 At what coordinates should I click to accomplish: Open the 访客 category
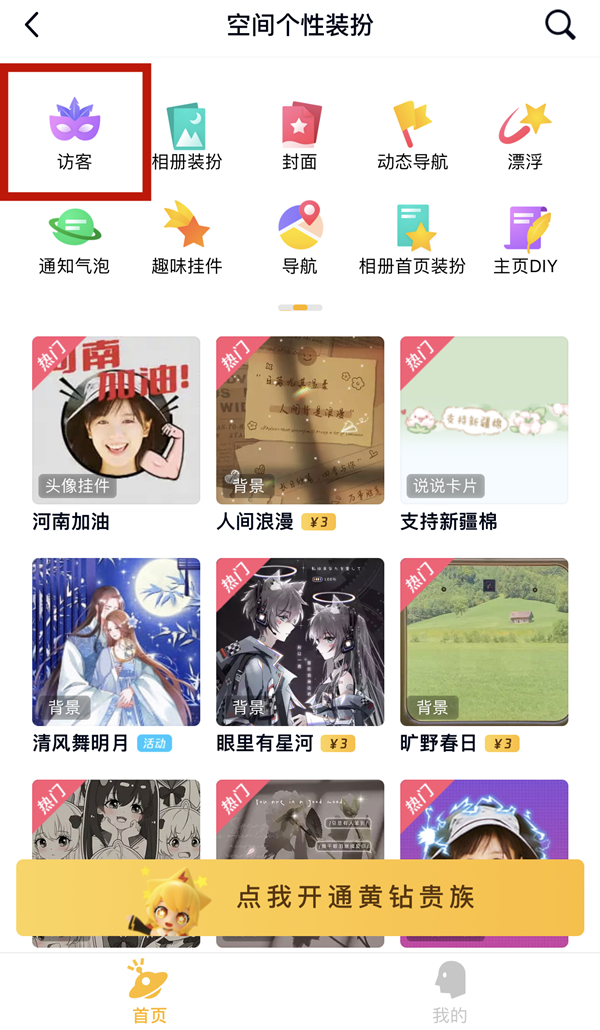[x=75, y=133]
